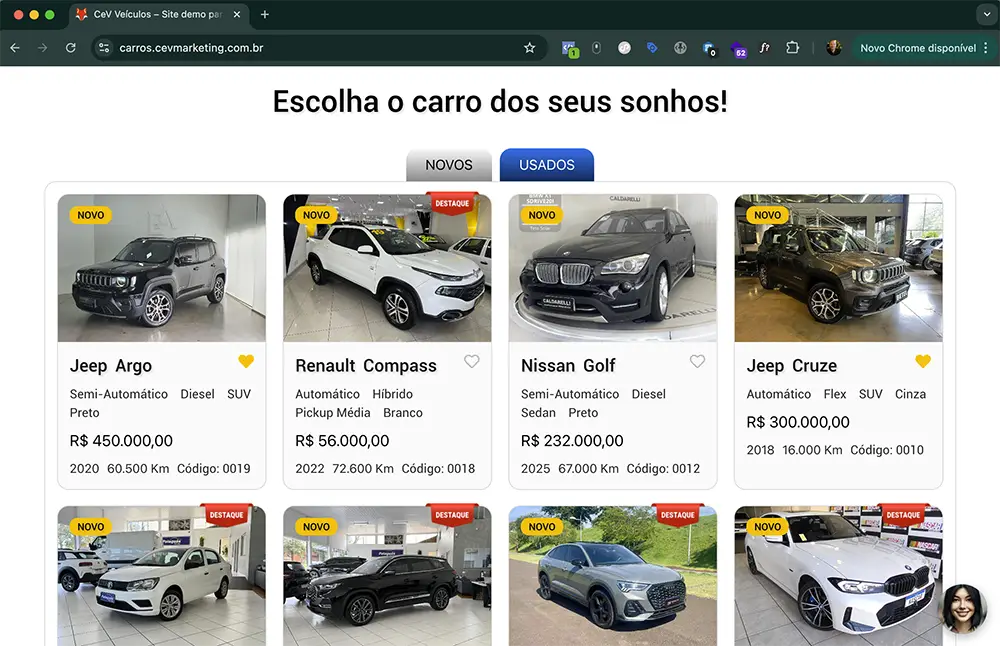Open the Jeep Argo car card

coord(161,342)
